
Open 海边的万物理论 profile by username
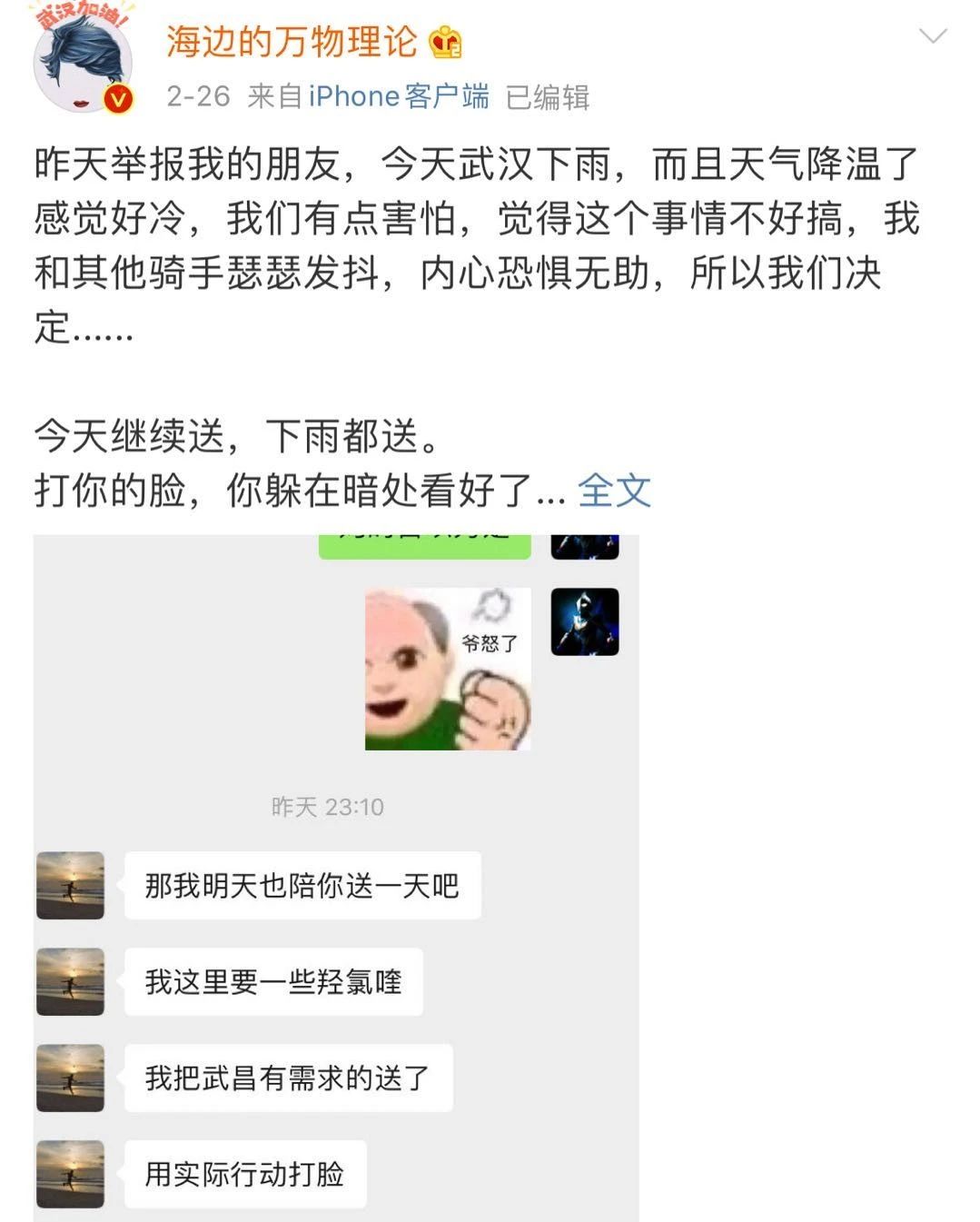tap(291, 42)
